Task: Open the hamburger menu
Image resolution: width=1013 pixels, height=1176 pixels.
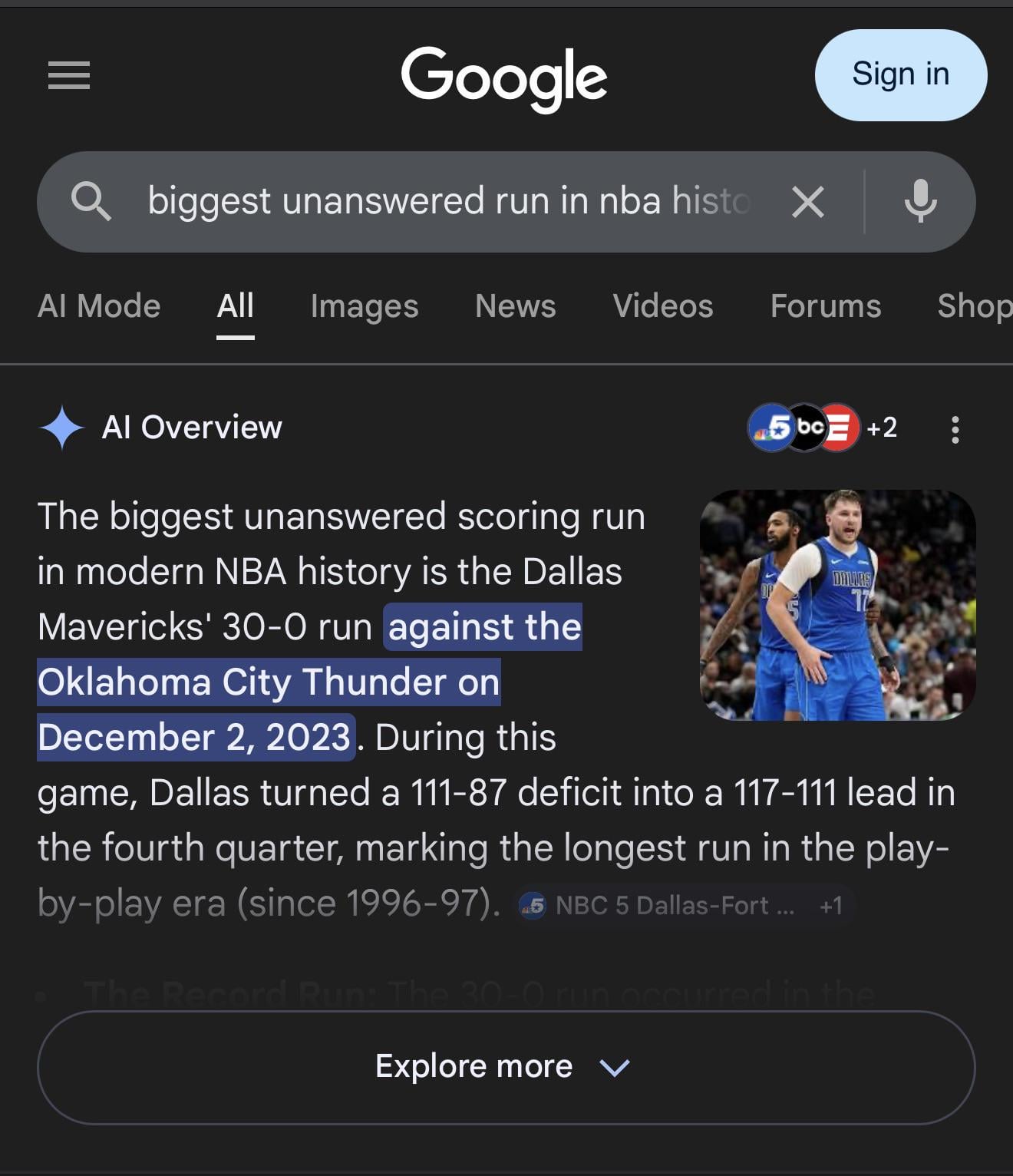Action: [x=69, y=75]
